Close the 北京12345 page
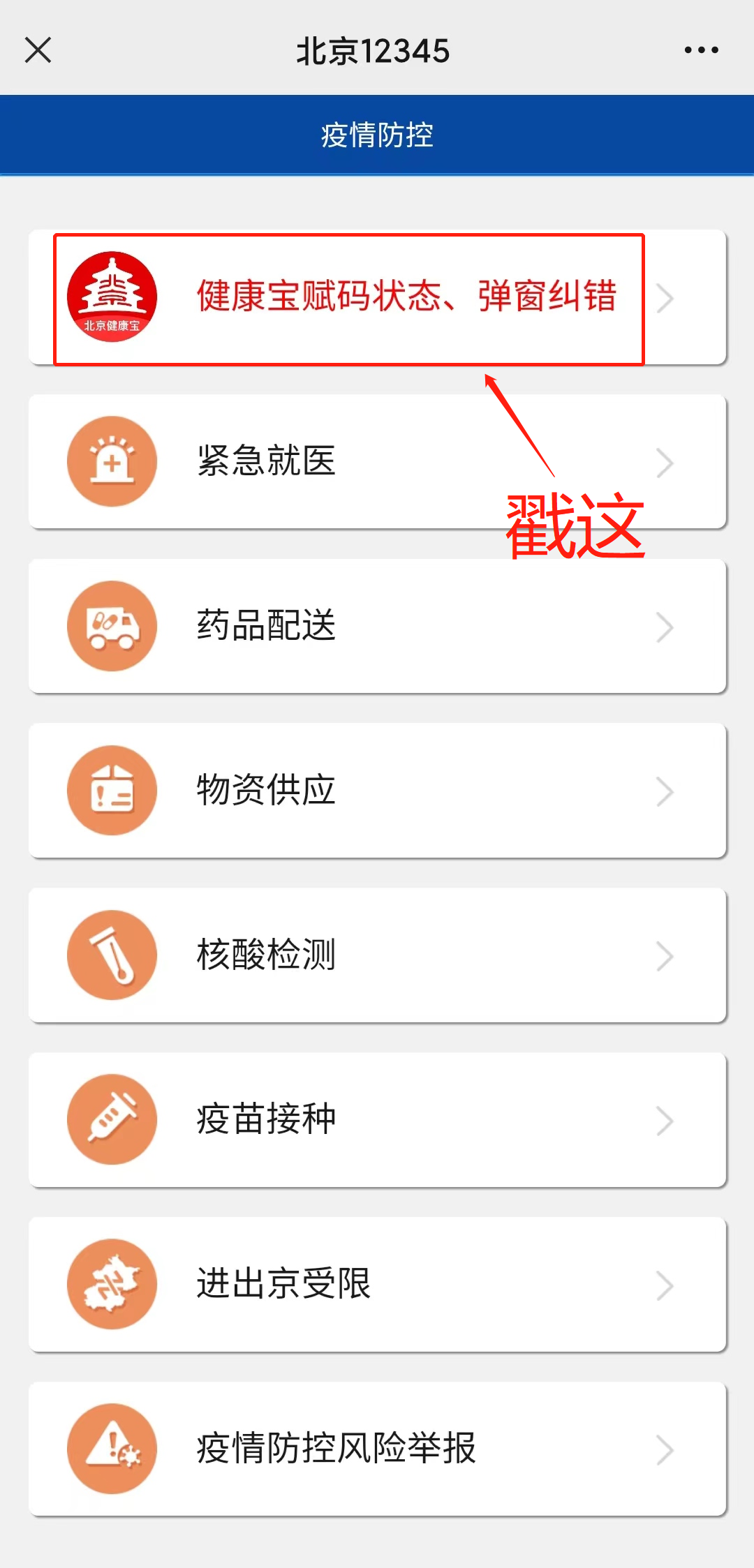754x1568 pixels. pos(38,50)
